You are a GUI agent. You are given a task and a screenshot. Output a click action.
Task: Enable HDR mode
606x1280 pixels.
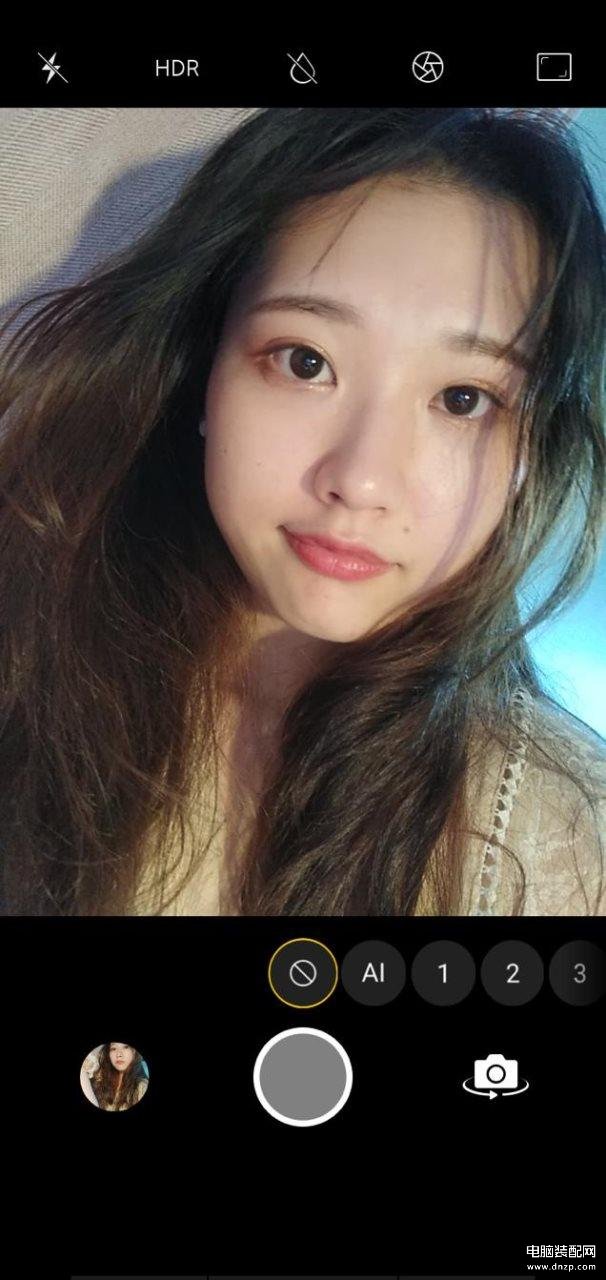tap(177, 68)
